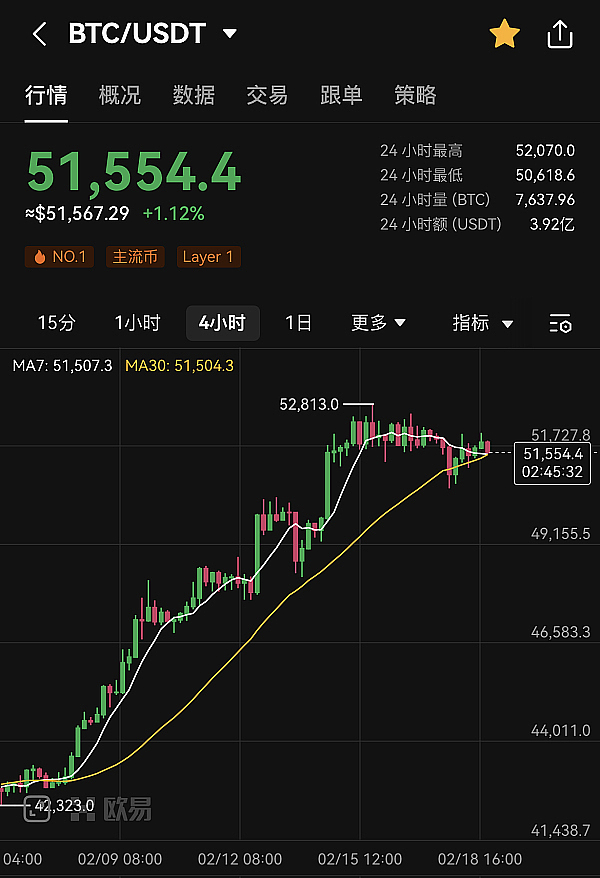Go back using the top-left arrow
The height and width of the screenshot is (878, 600).
coord(39,34)
